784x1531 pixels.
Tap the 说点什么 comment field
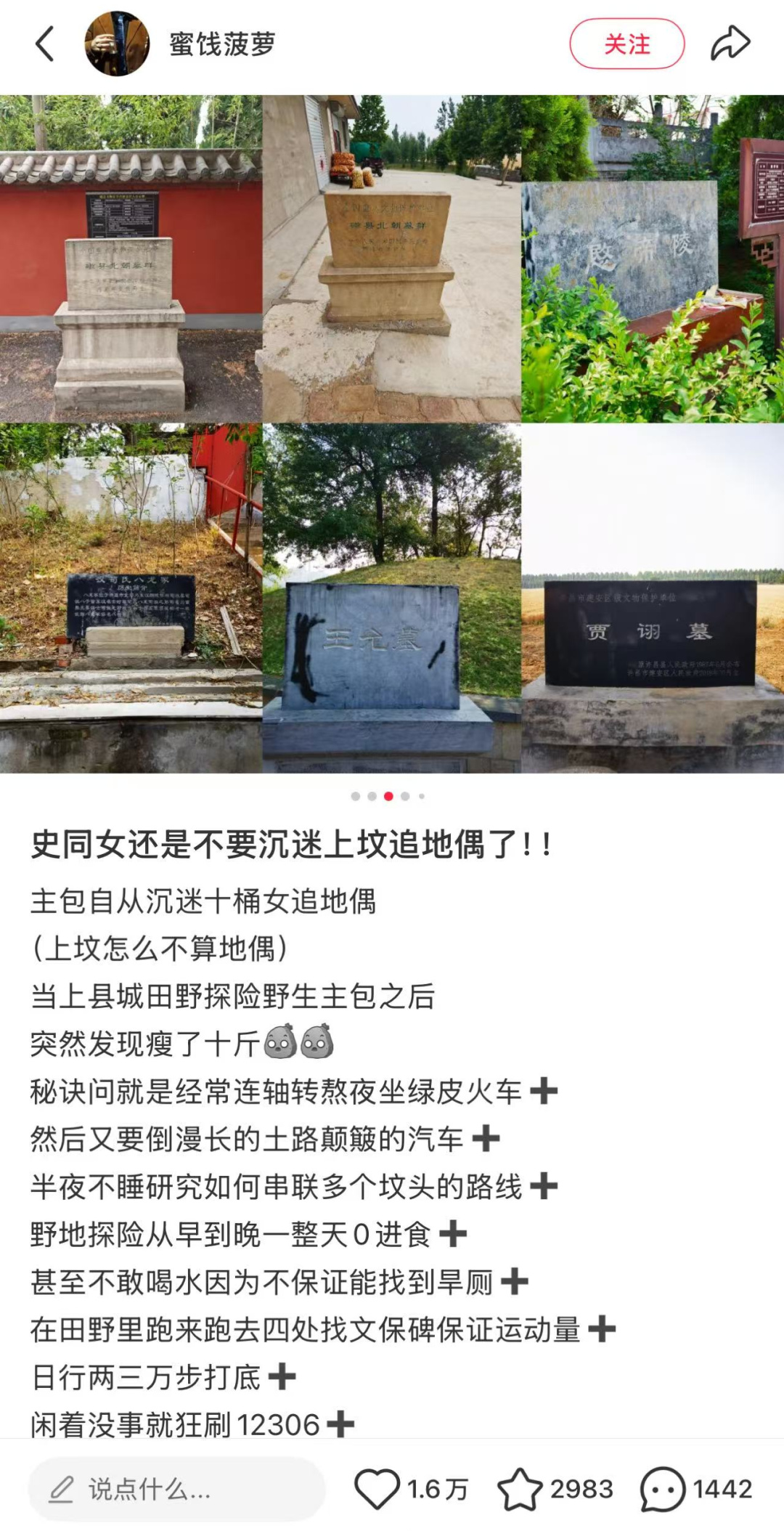176,1490
